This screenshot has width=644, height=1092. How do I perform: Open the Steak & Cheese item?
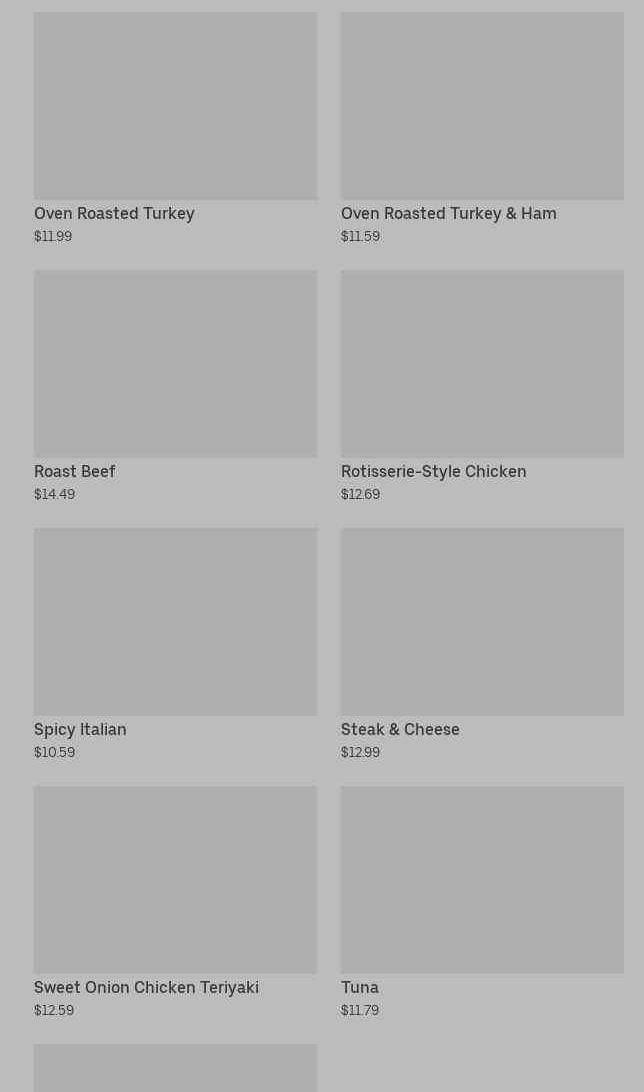pos(482,644)
